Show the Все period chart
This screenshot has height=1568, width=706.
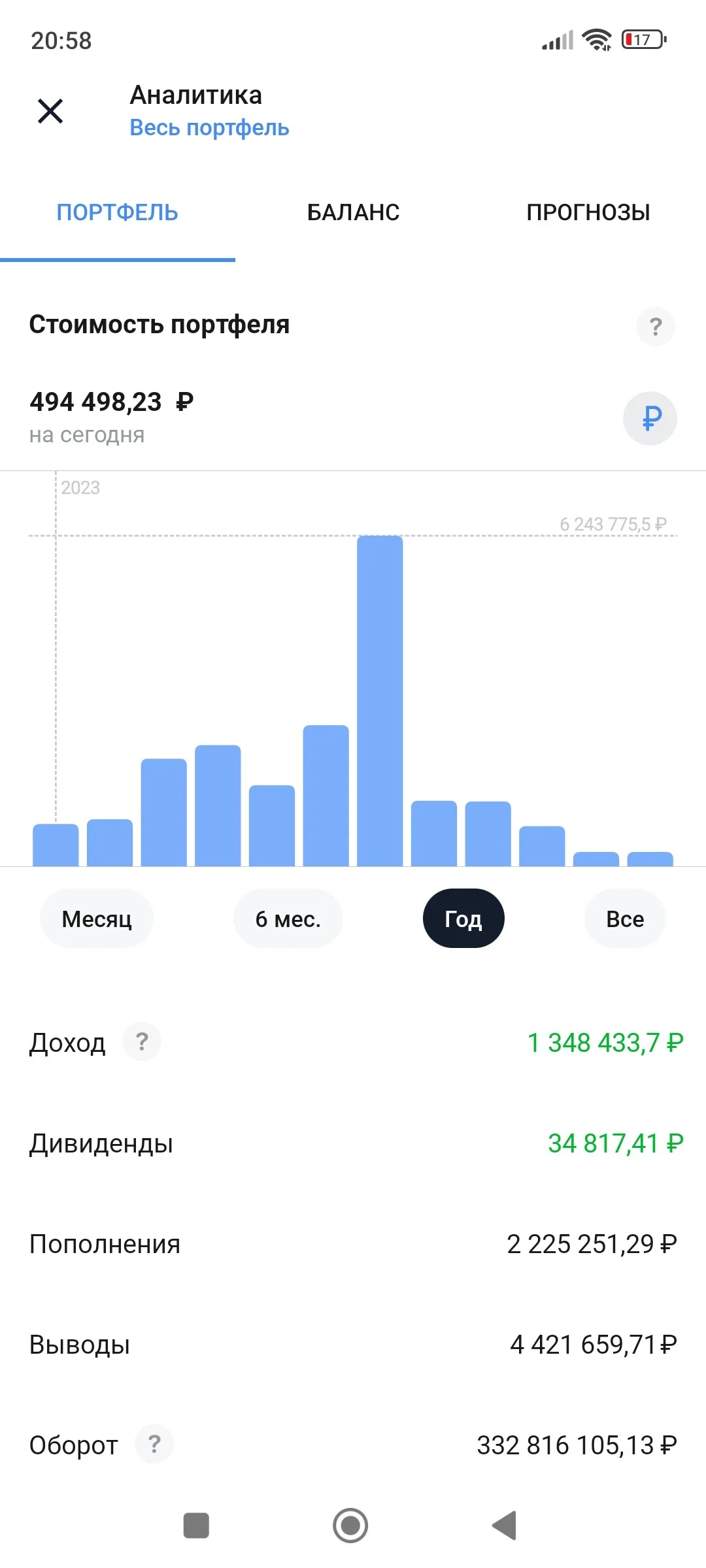[625, 919]
